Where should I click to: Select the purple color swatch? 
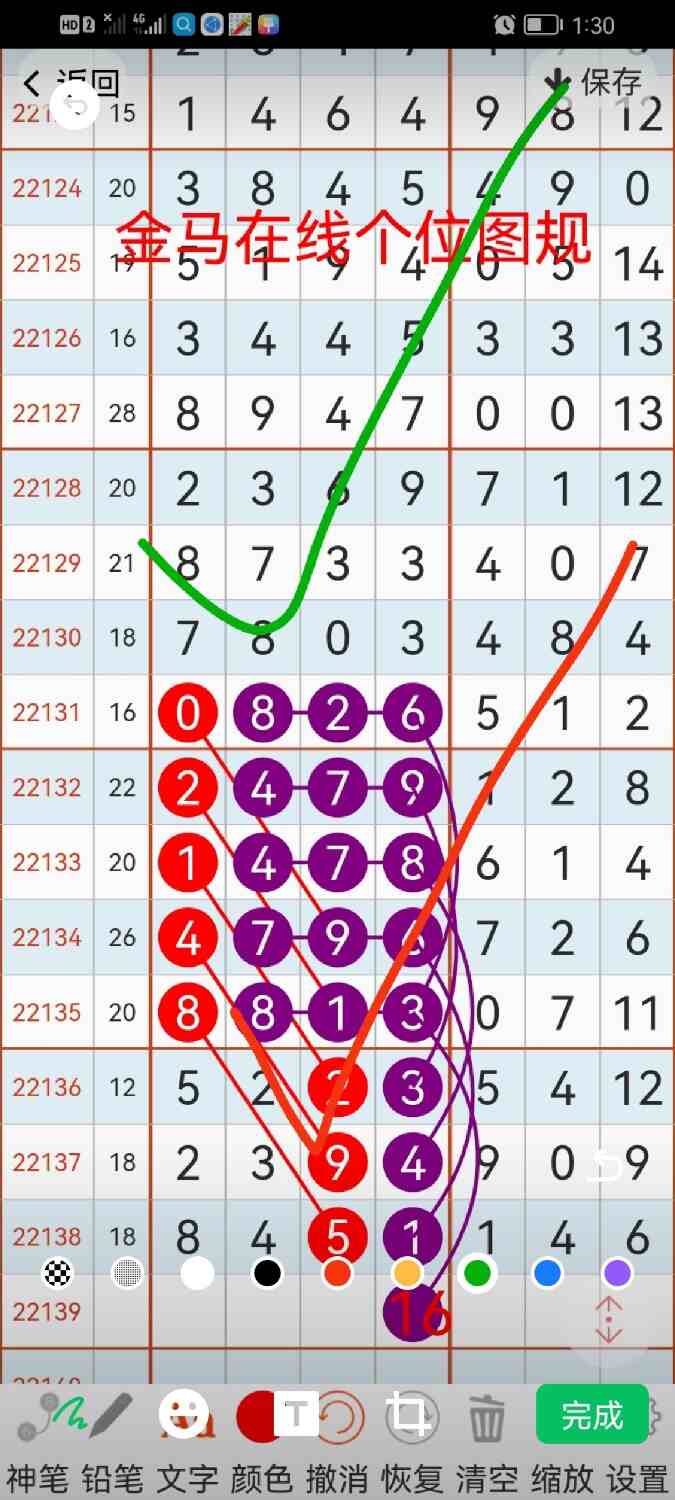coord(617,1273)
